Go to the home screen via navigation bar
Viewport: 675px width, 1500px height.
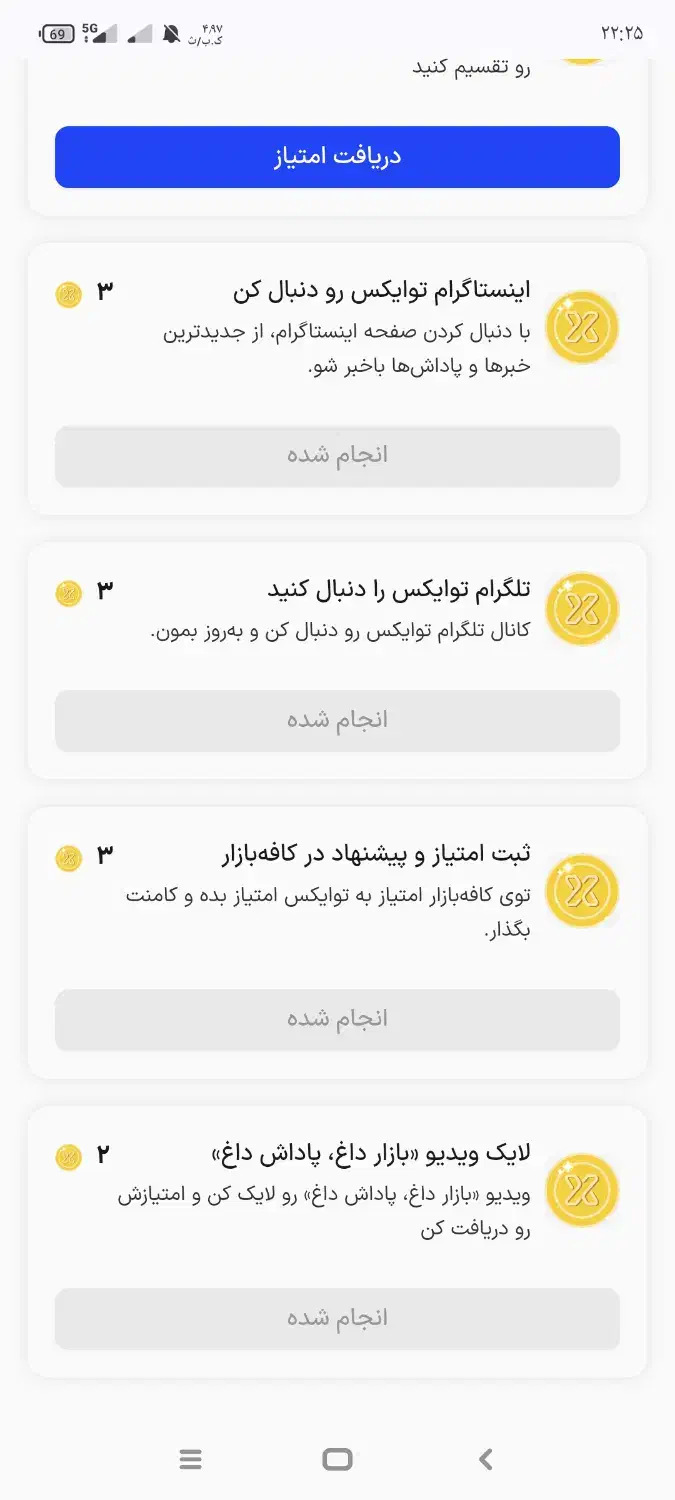(x=337, y=1459)
